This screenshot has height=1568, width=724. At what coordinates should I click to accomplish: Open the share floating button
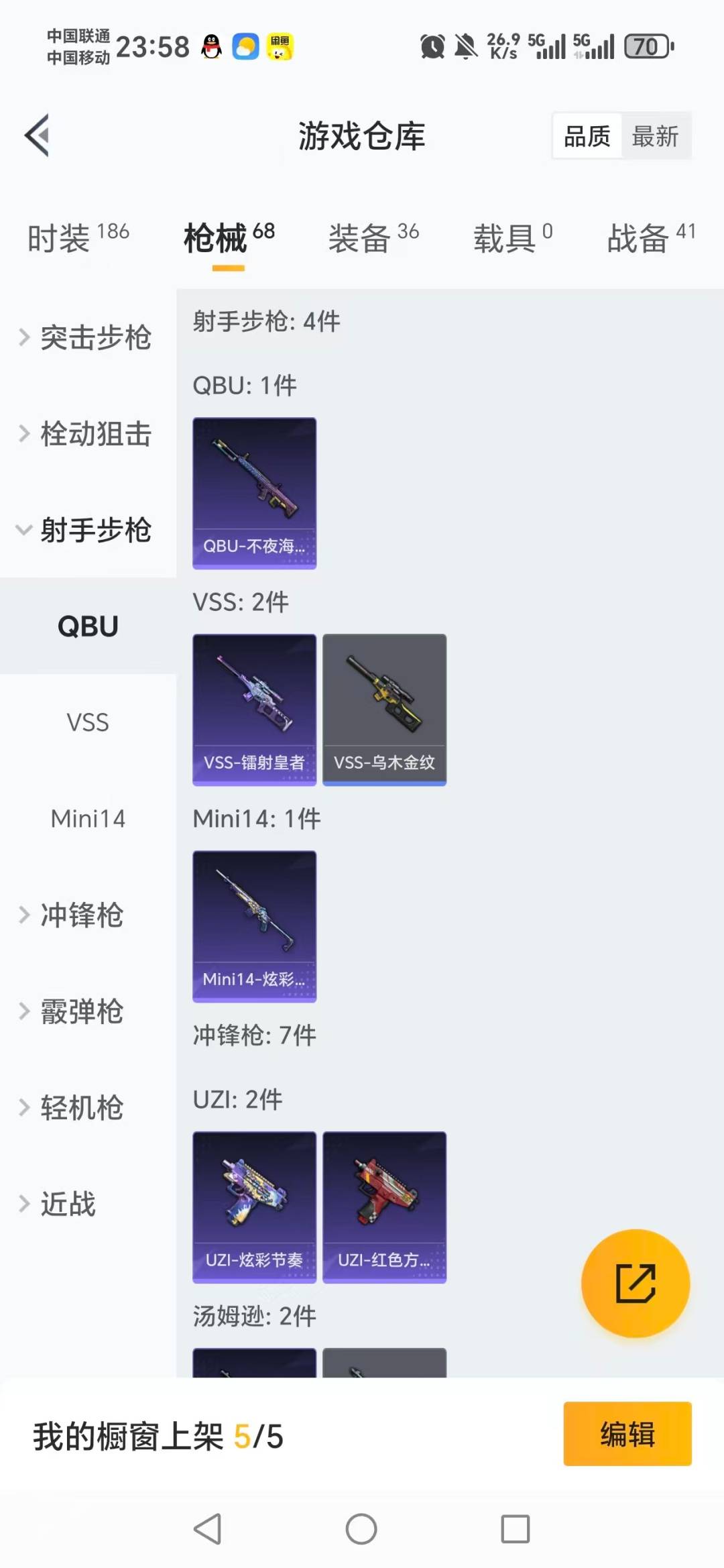635,1283
